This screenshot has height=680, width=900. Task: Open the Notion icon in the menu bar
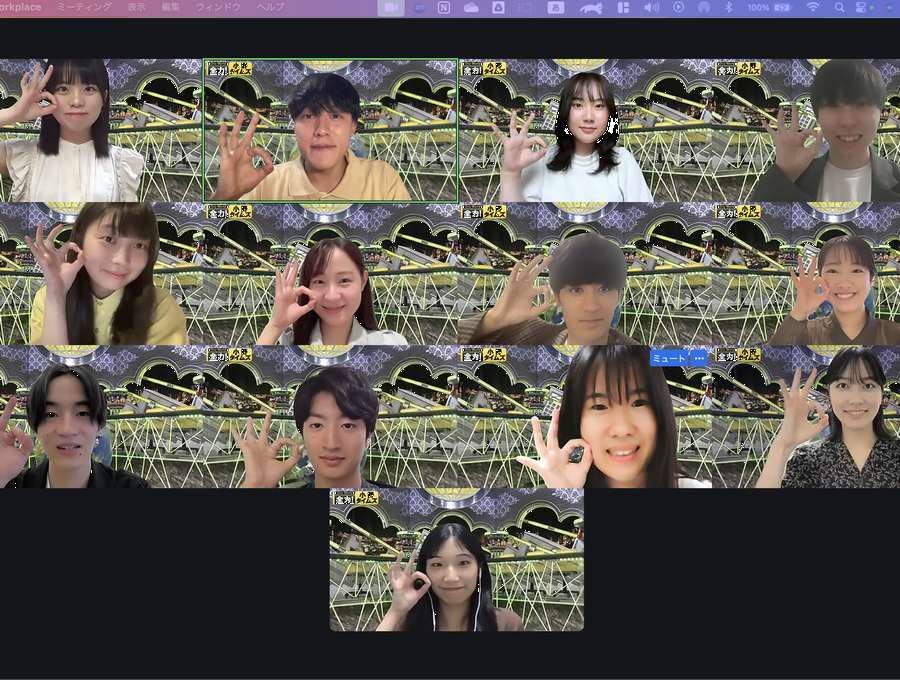point(444,7)
